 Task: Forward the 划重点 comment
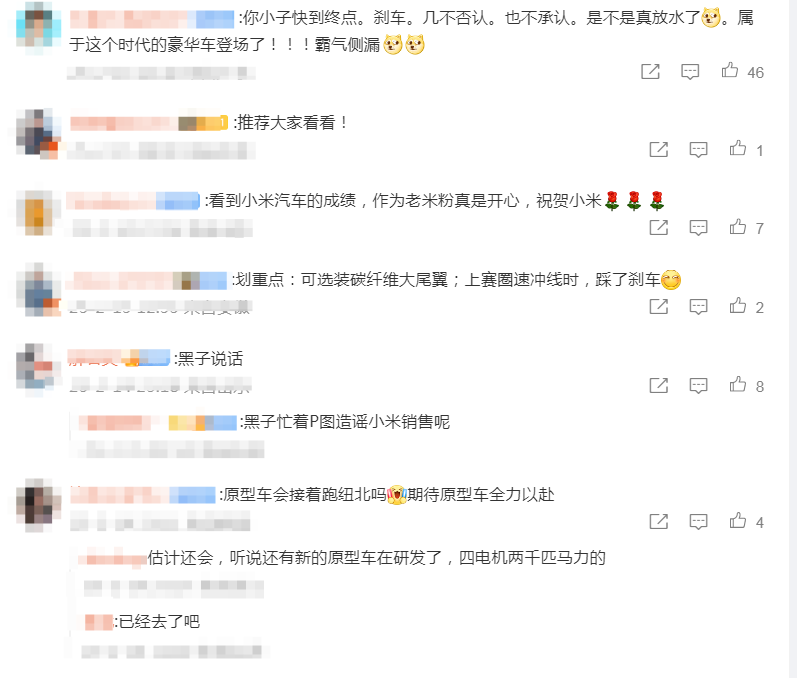click(659, 306)
